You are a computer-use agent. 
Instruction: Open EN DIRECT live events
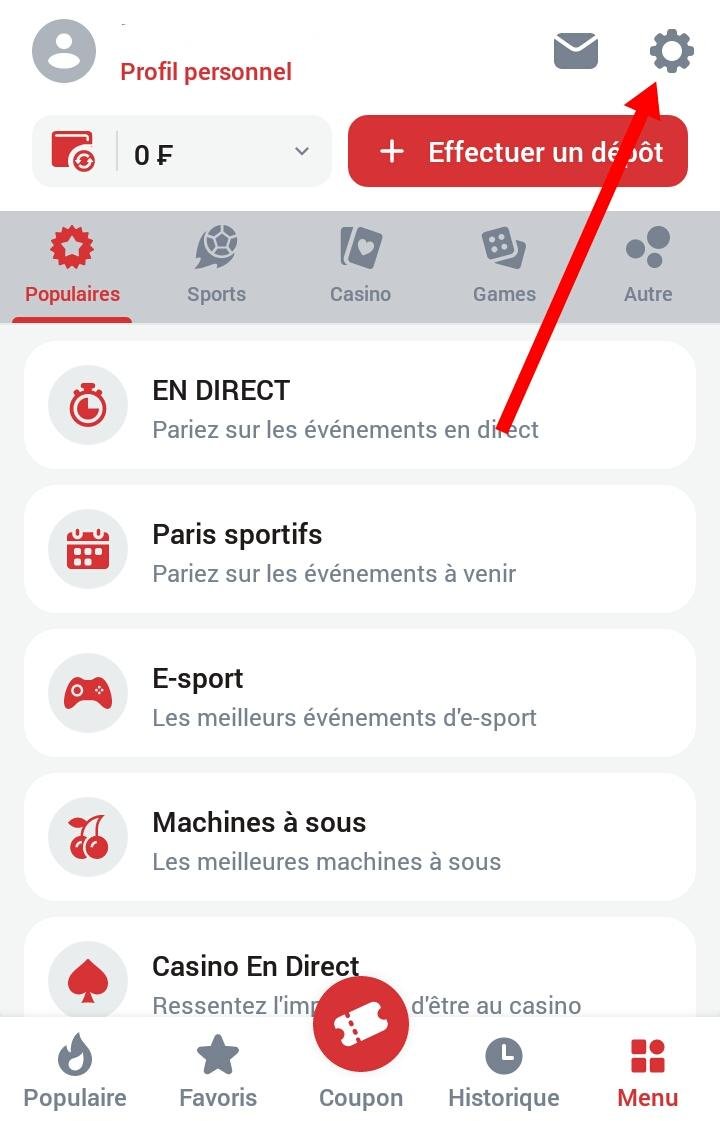tap(360, 406)
